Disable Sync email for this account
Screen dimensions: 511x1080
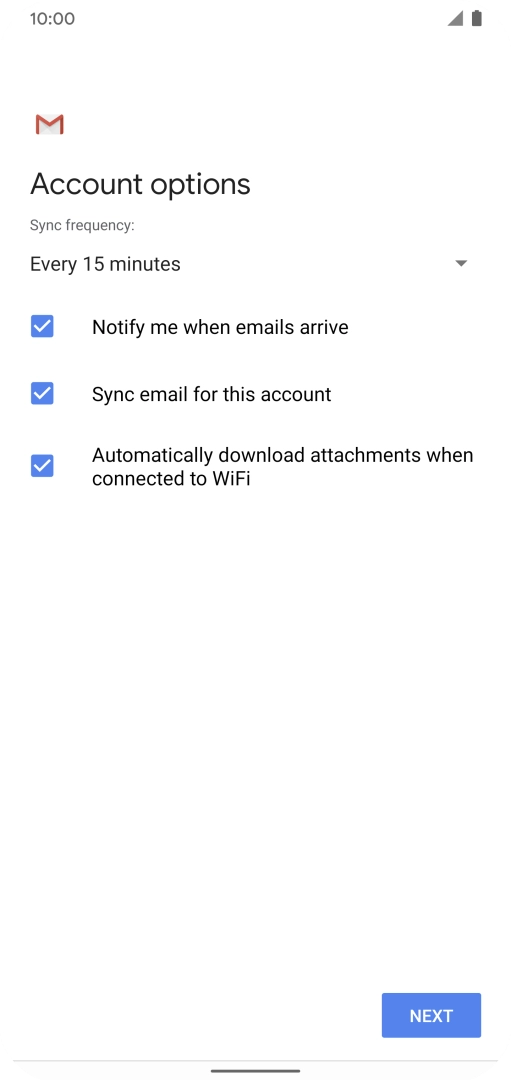pyautogui.click(x=42, y=393)
